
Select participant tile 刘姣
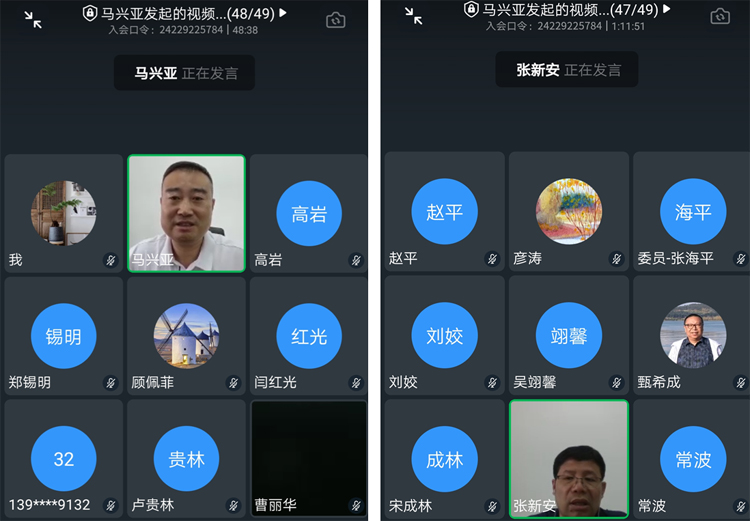click(444, 336)
